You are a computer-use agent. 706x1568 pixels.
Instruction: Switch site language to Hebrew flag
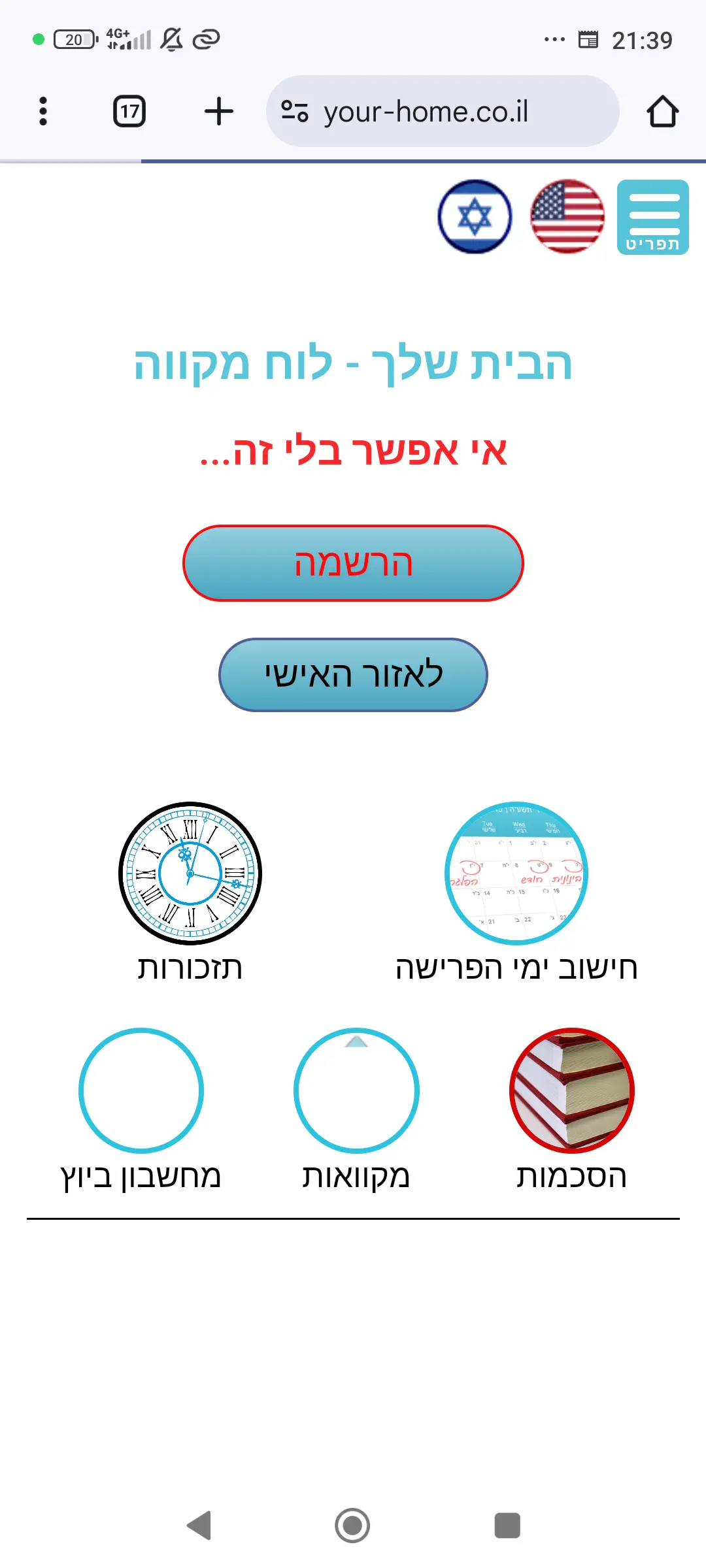tap(475, 216)
